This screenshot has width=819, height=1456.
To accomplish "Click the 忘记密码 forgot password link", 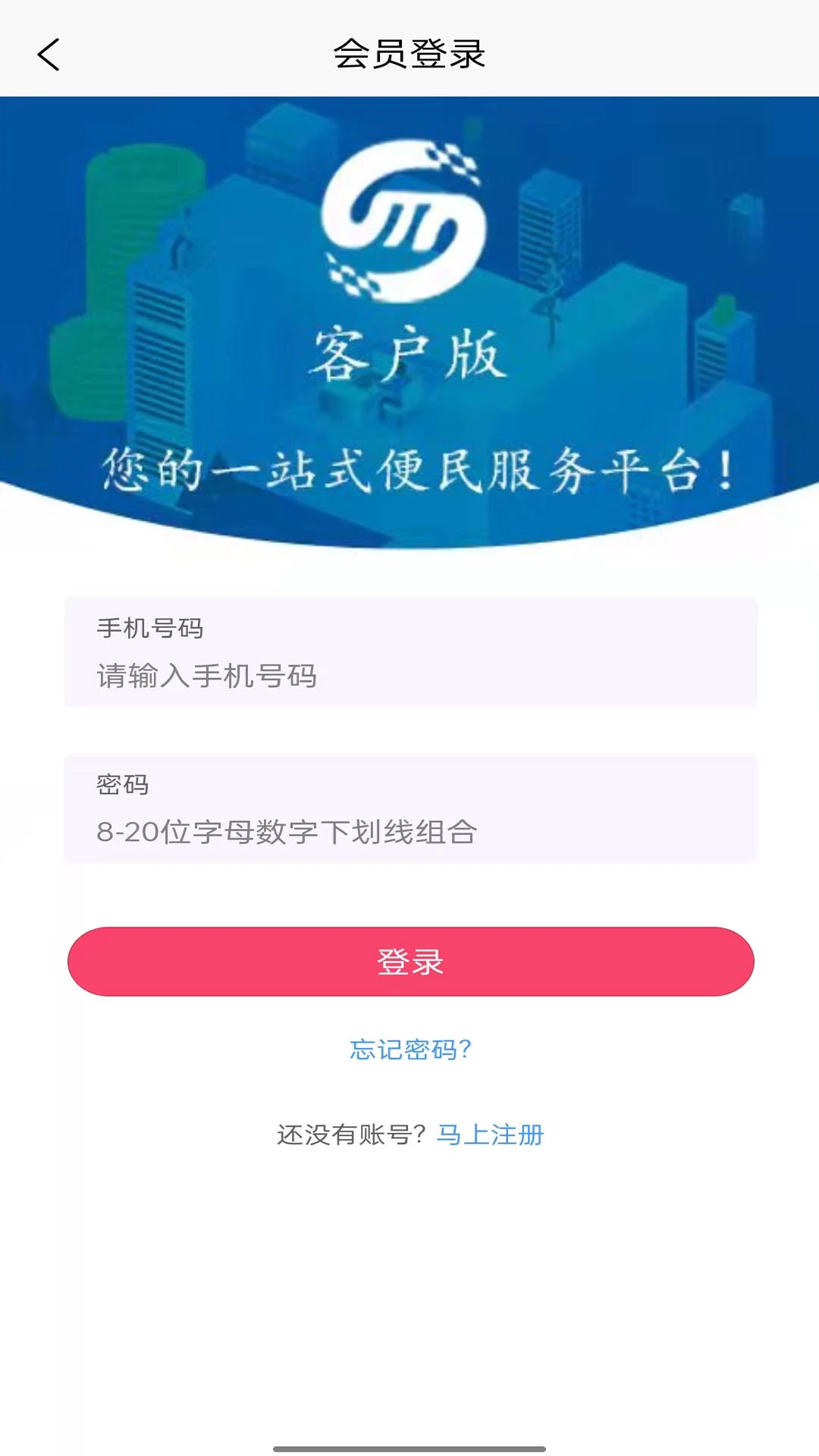I will coord(409,1050).
